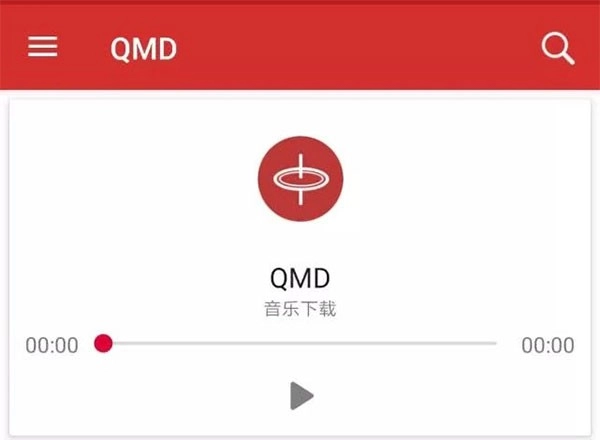Open the hamburger drawer menu

click(x=42, y=47)
